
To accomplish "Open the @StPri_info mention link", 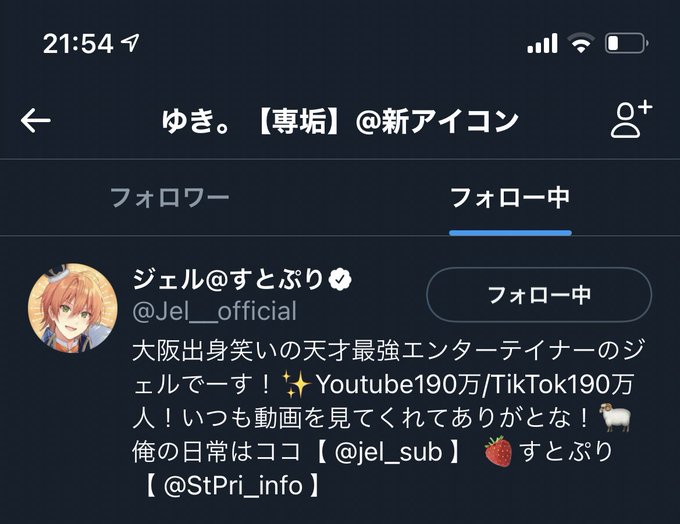I will click(x=233, y=485).
